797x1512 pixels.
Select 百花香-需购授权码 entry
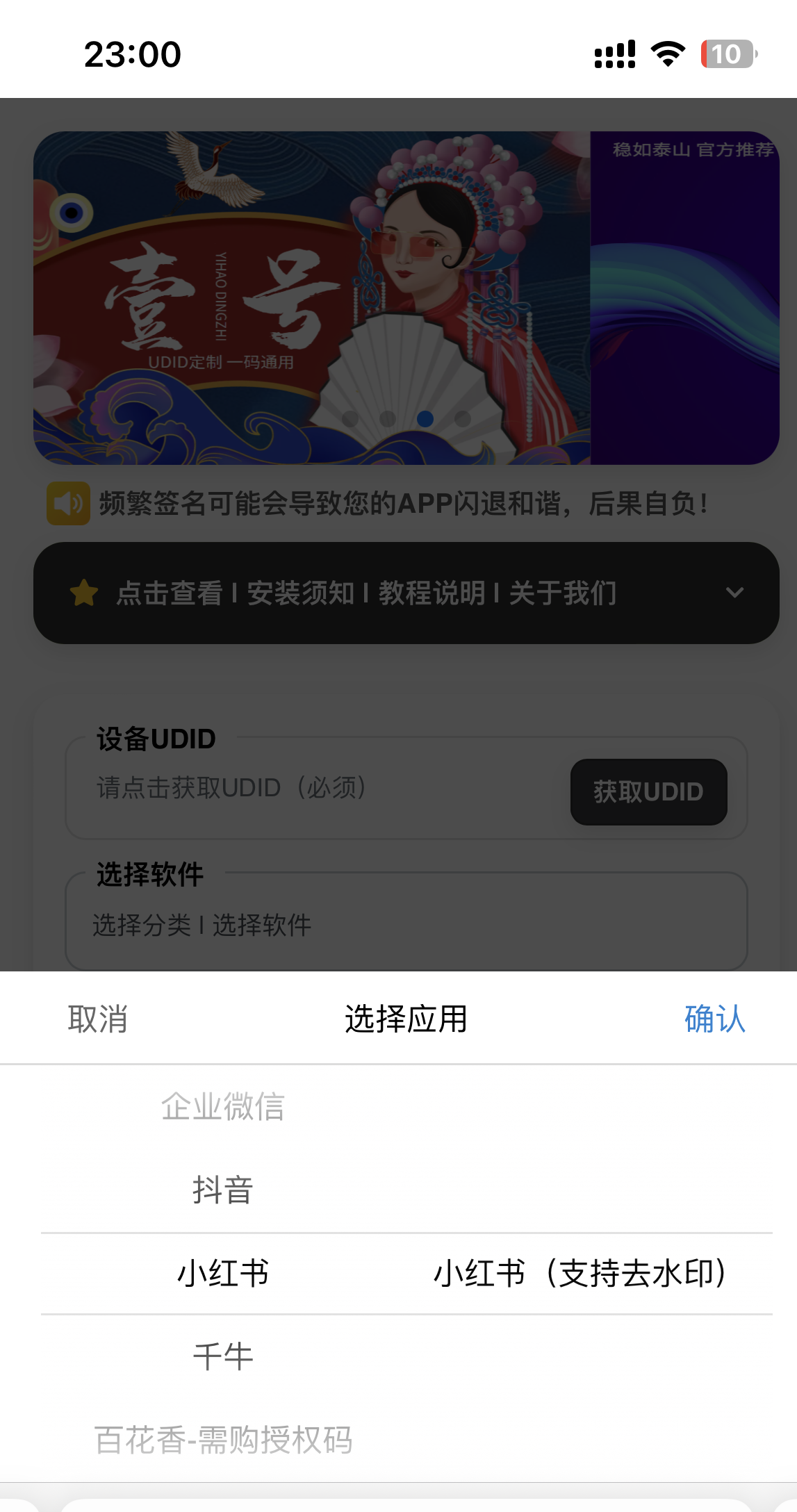pyautogui.click(x=223, y=1439)
